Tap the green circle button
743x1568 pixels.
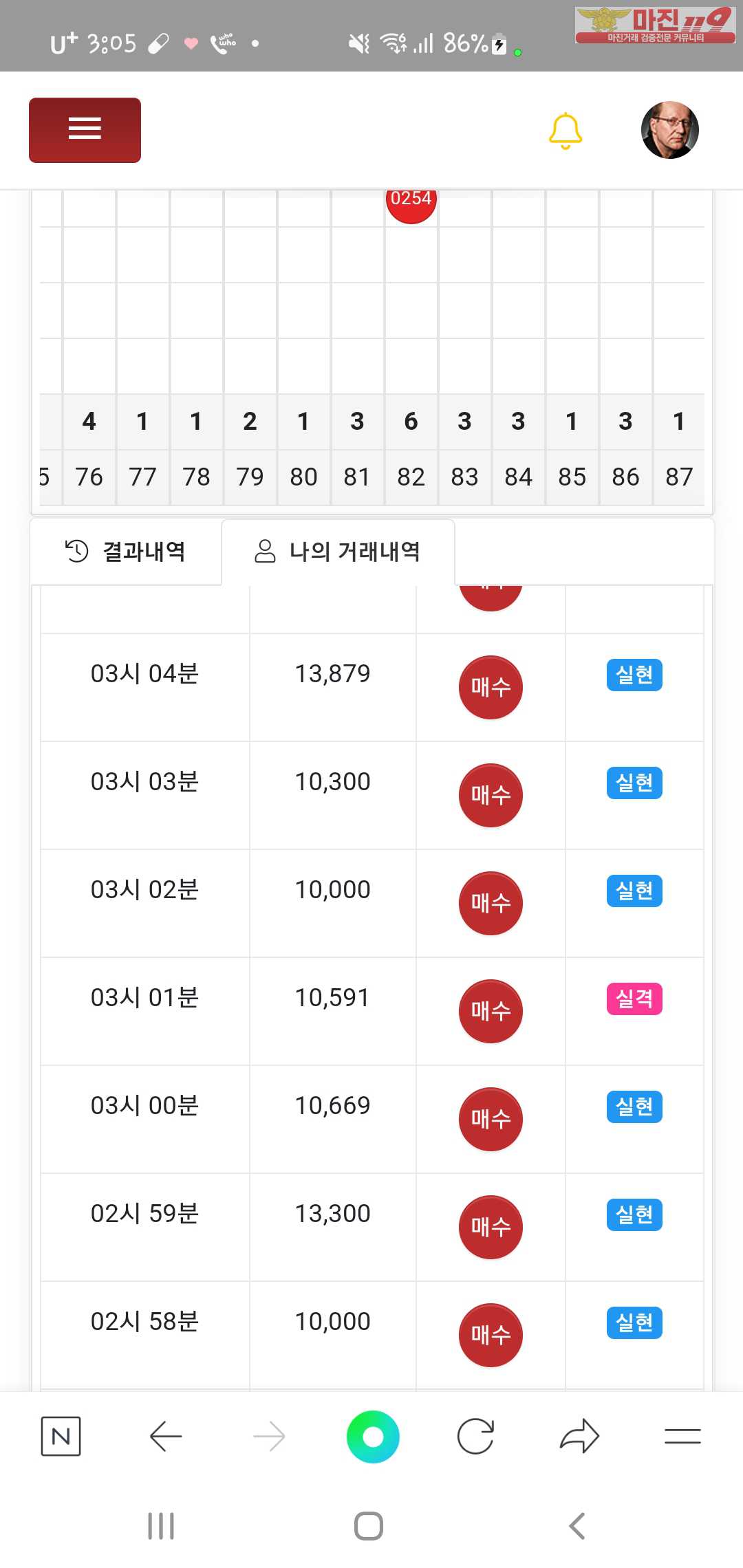(373, 1437)
